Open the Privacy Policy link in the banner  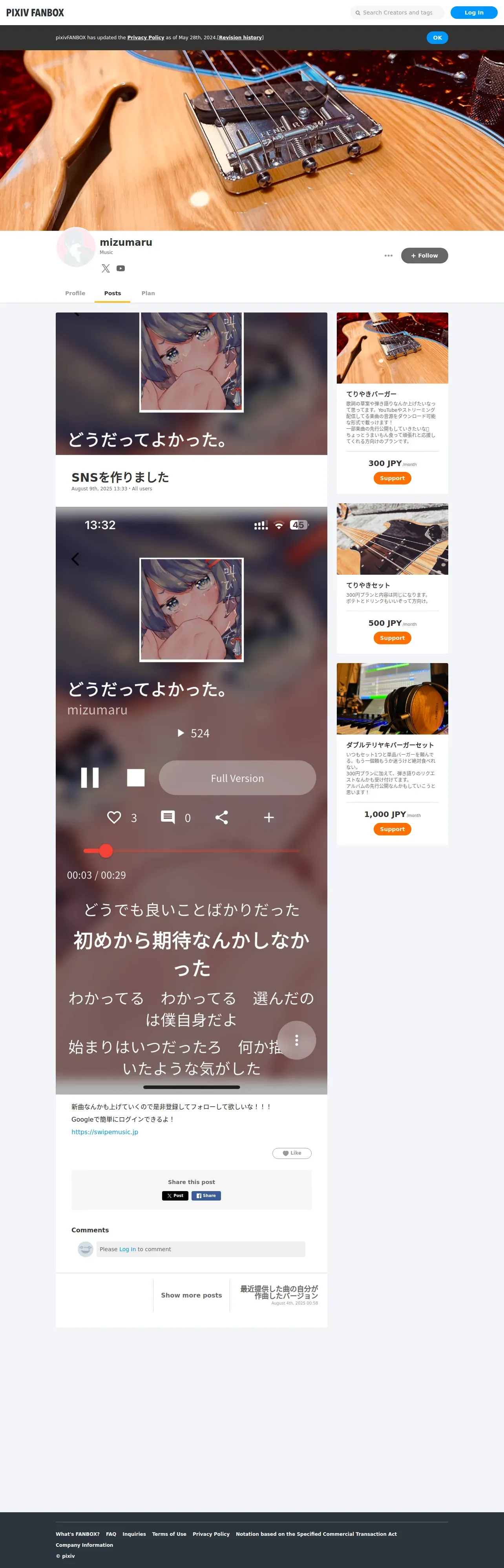(x=146, y=38)
